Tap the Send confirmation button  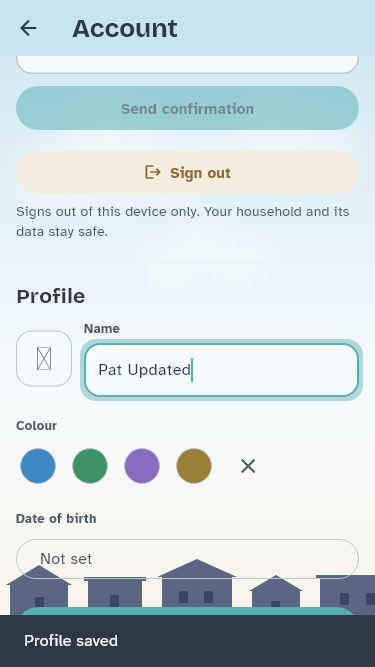coord(188,108)
